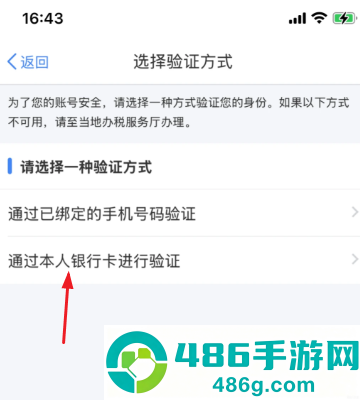
Task: Go back using the 返回 button
Action: pyautogui.click(x=28, y=62)
